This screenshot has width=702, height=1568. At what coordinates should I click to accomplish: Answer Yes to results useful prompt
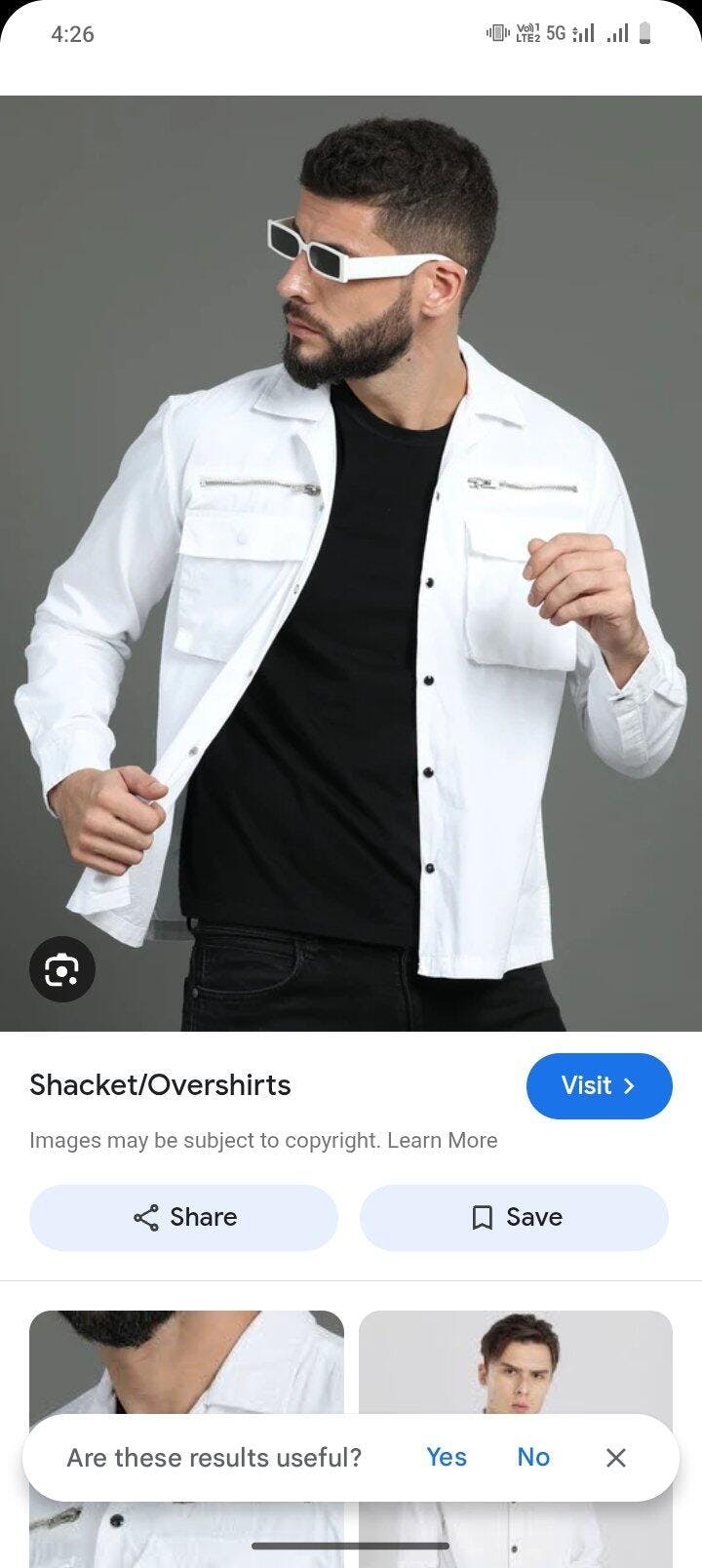[447, 1457]
